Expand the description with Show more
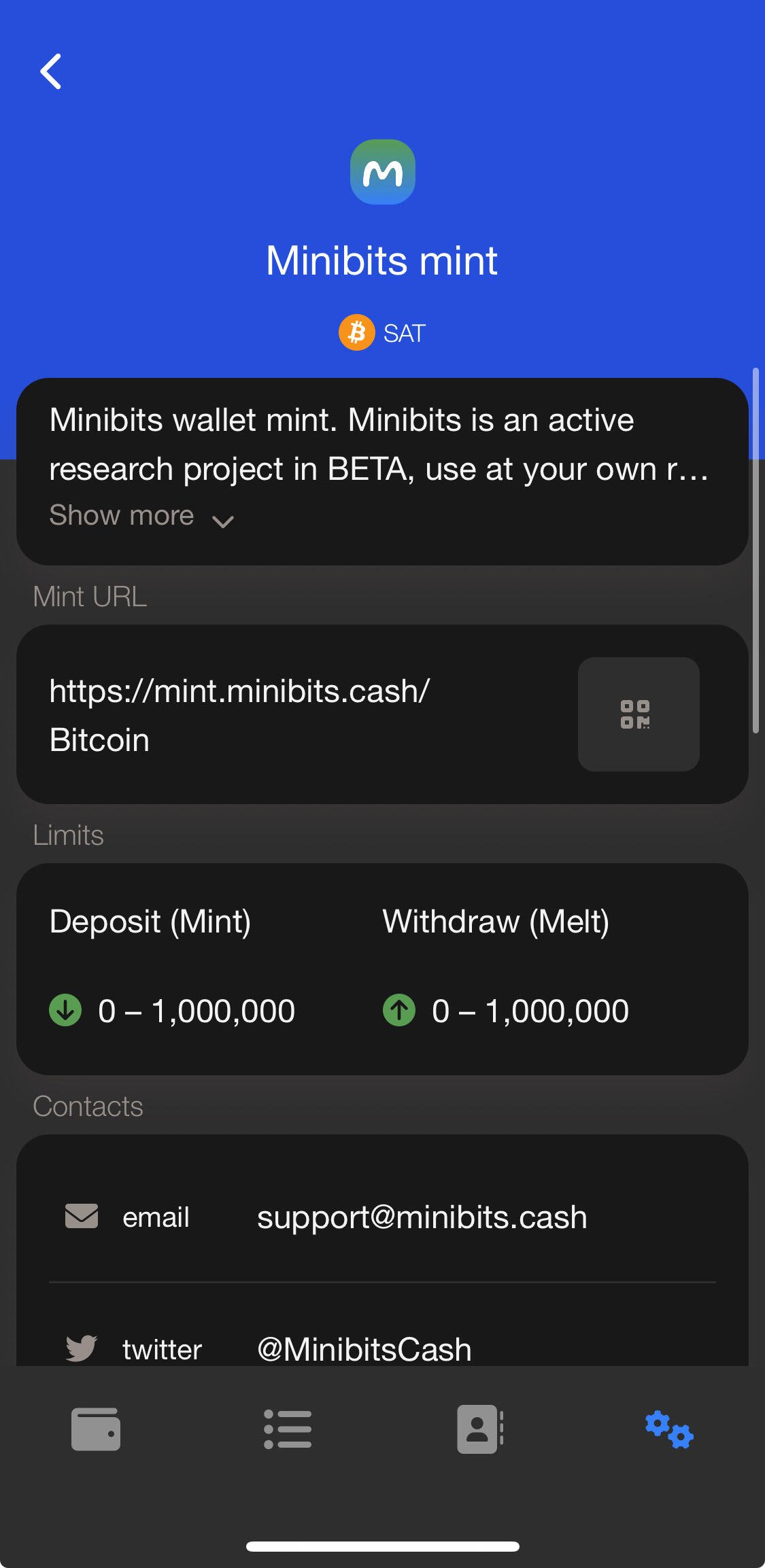The height and width of the screenshot is (1568, 765). tap(141, 516)
